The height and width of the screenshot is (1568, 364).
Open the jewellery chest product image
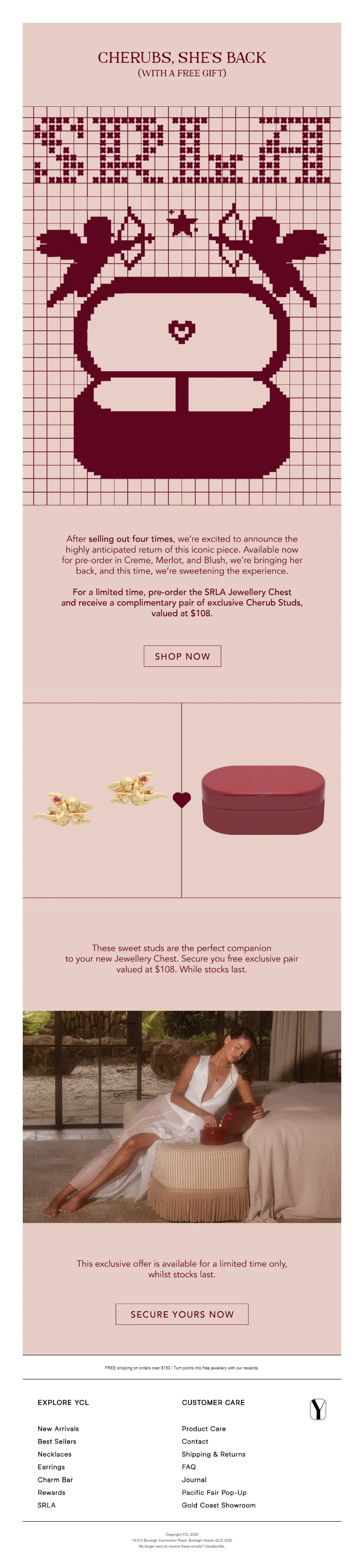tap(263, 800)
